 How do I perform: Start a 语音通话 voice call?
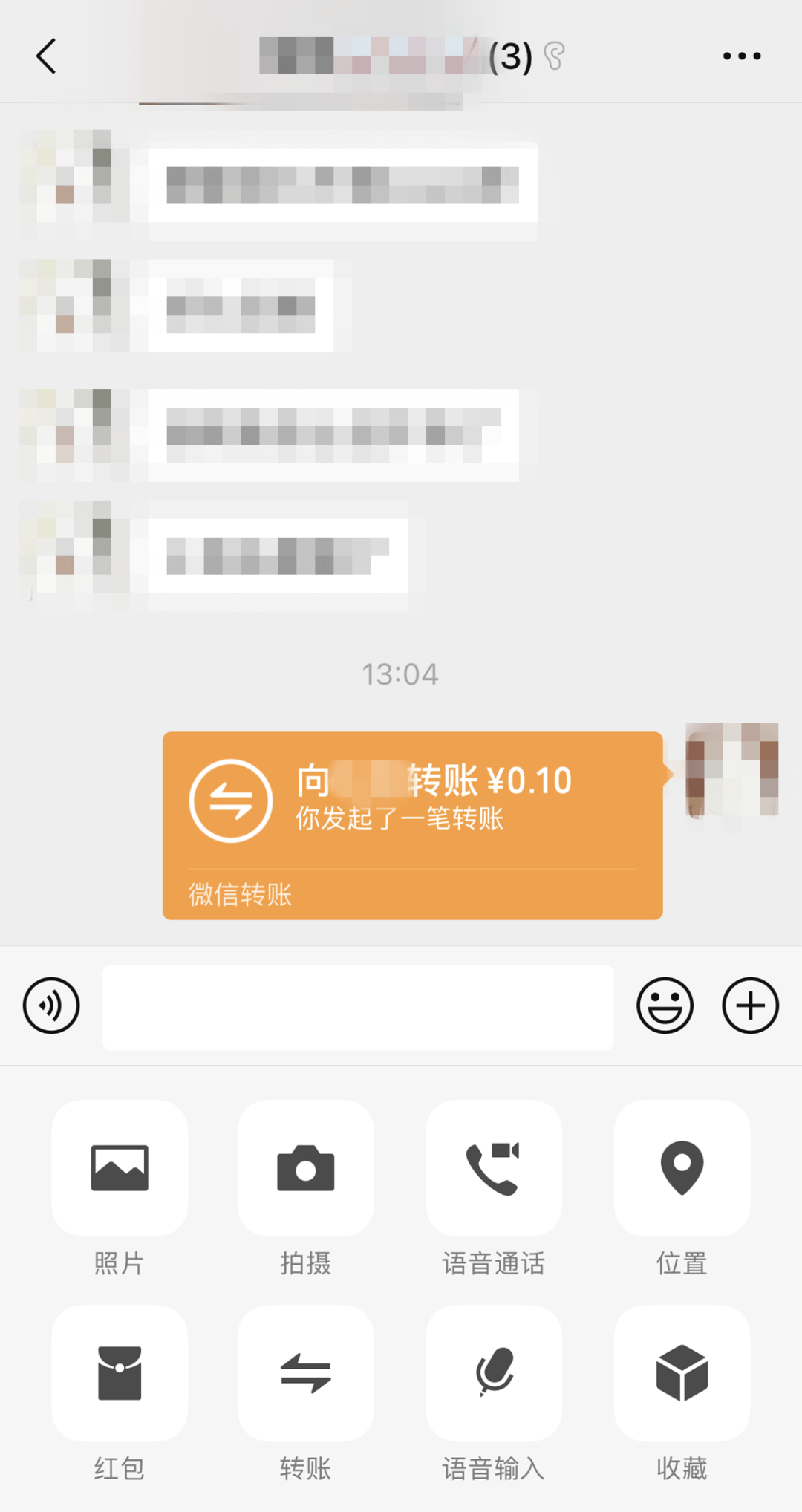(493, 1167)
